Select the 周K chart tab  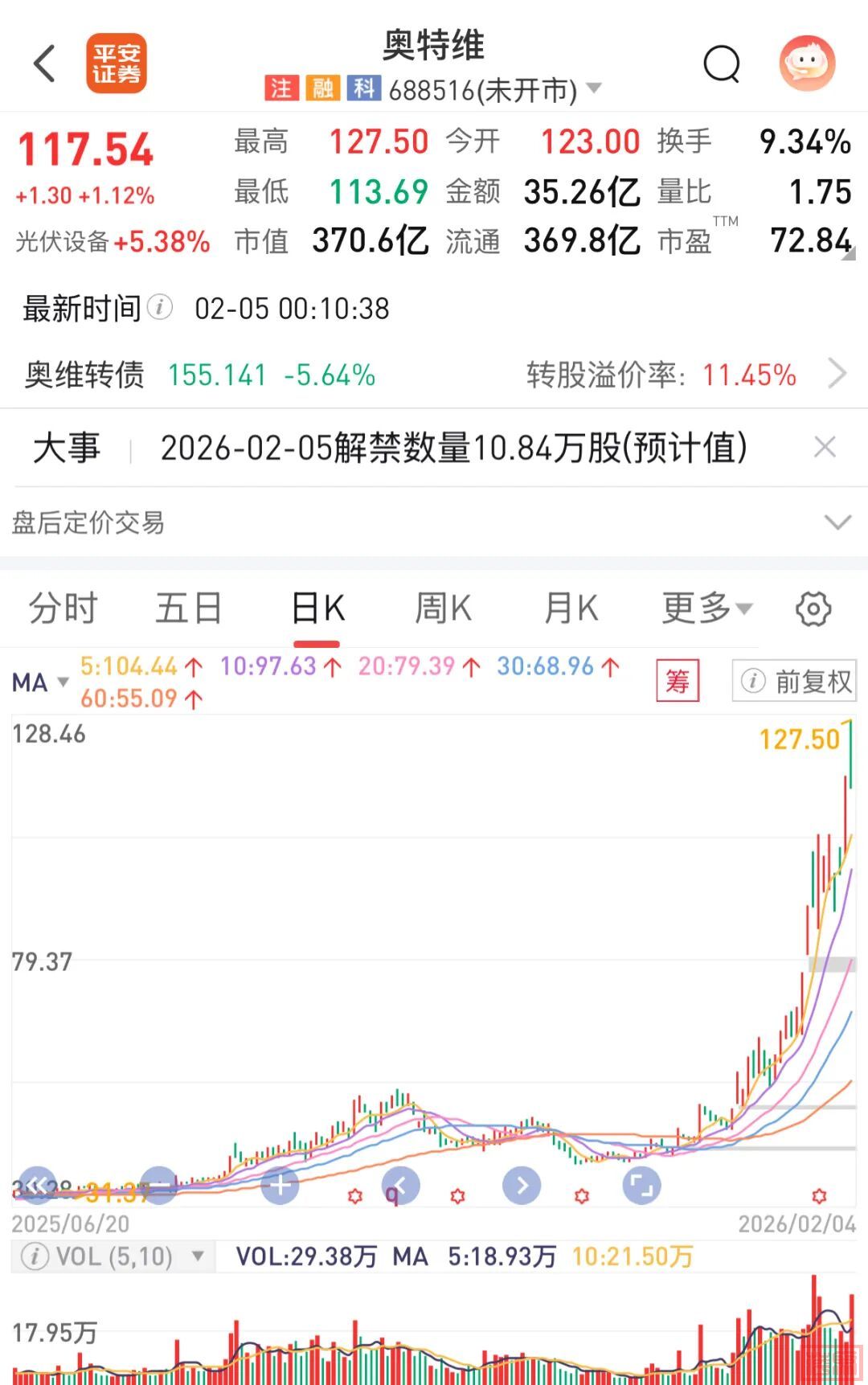click(443, 608)
